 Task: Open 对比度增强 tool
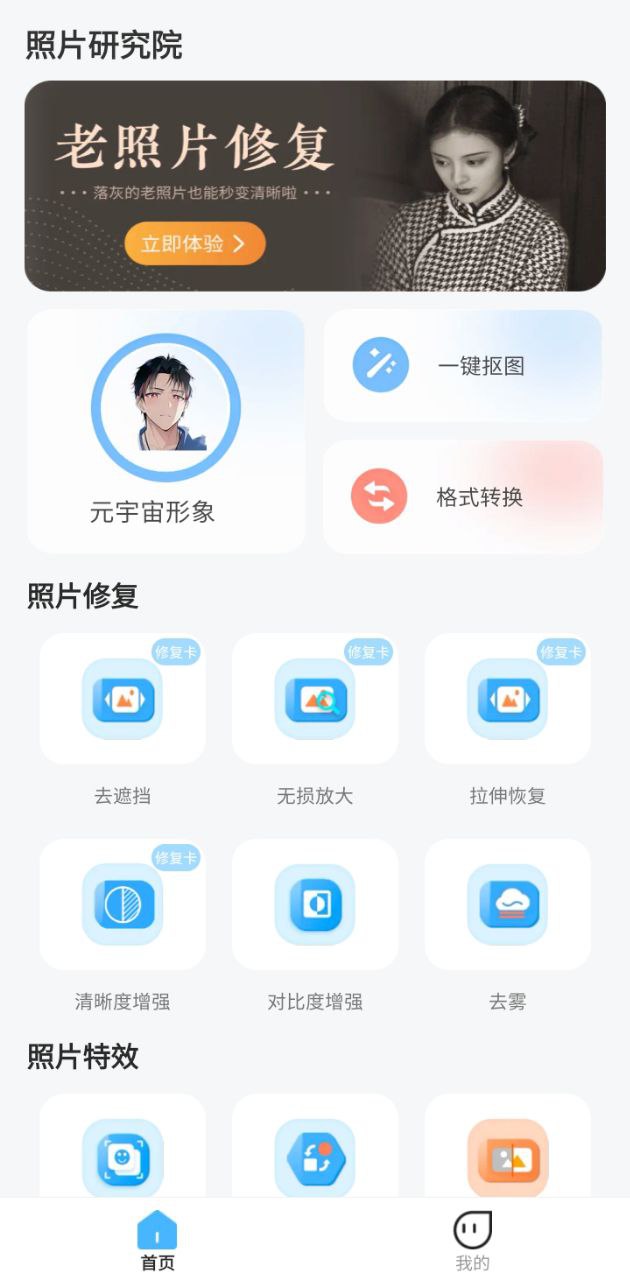pyautogui.click(x=315, y=904)
